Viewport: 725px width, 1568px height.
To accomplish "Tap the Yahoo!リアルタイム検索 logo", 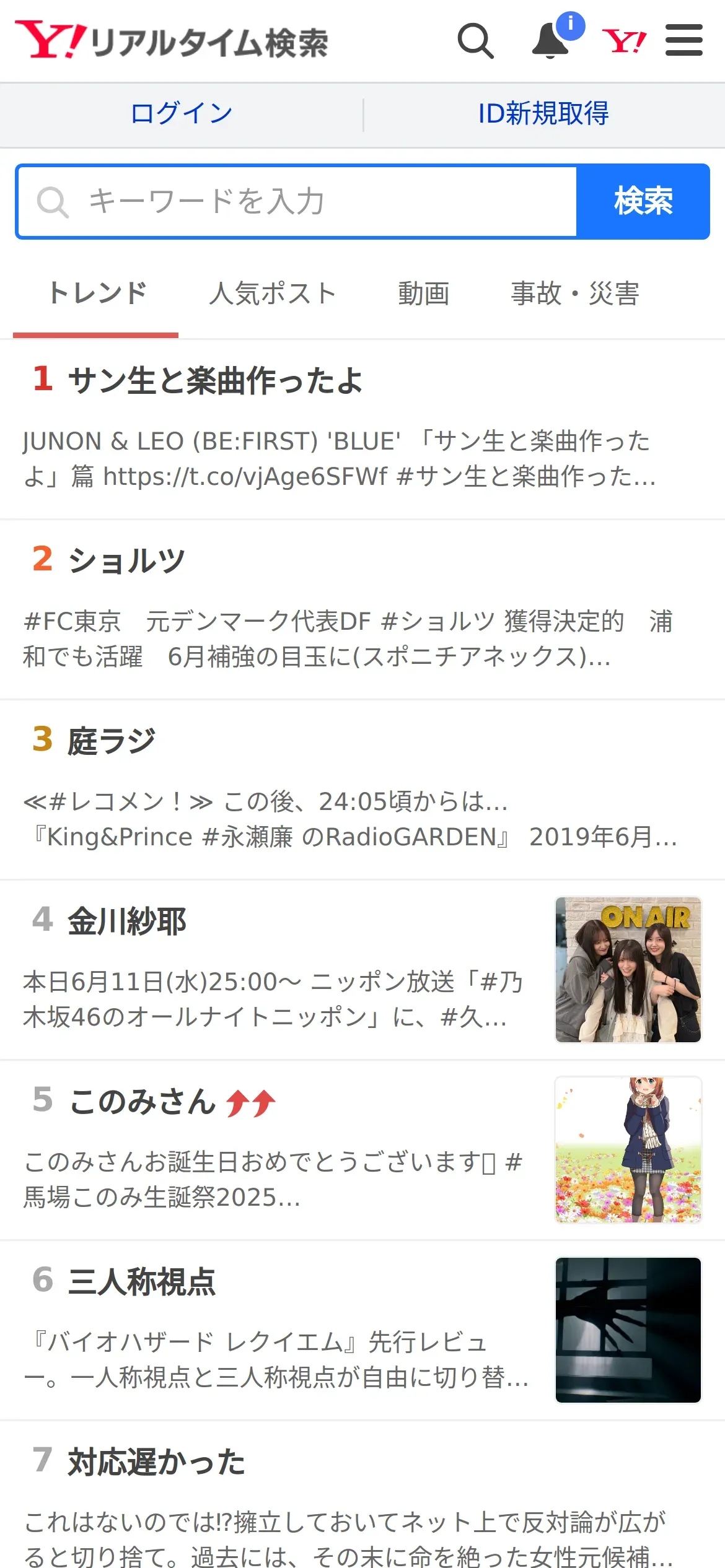I will [x=172, y=41].
